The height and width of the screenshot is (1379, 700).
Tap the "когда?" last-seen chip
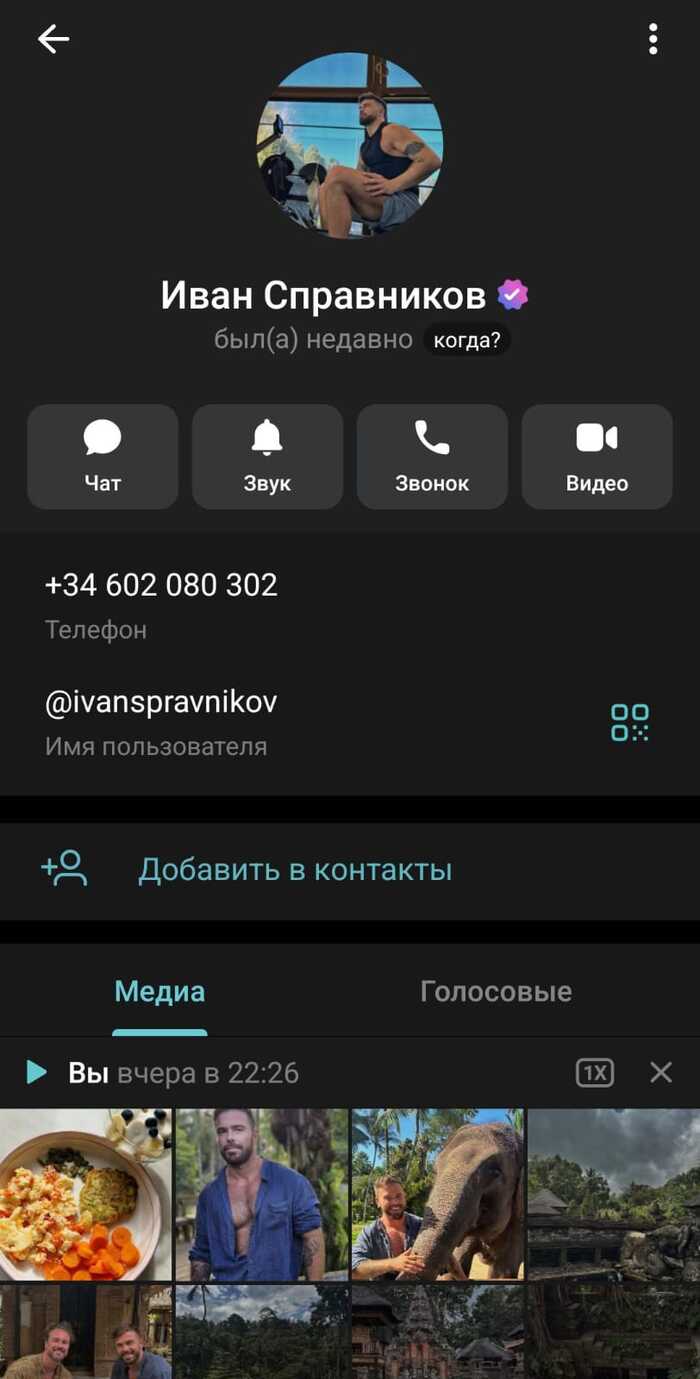[x=466, y=340]
